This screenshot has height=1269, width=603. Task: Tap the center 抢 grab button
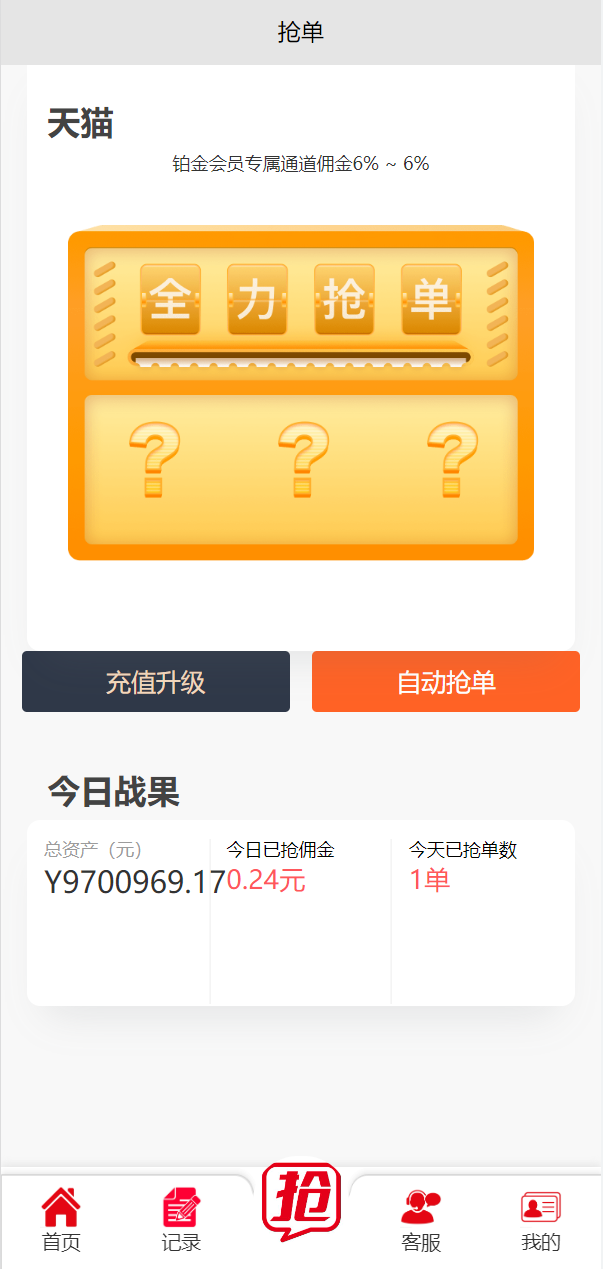[x=301, y=1202]
